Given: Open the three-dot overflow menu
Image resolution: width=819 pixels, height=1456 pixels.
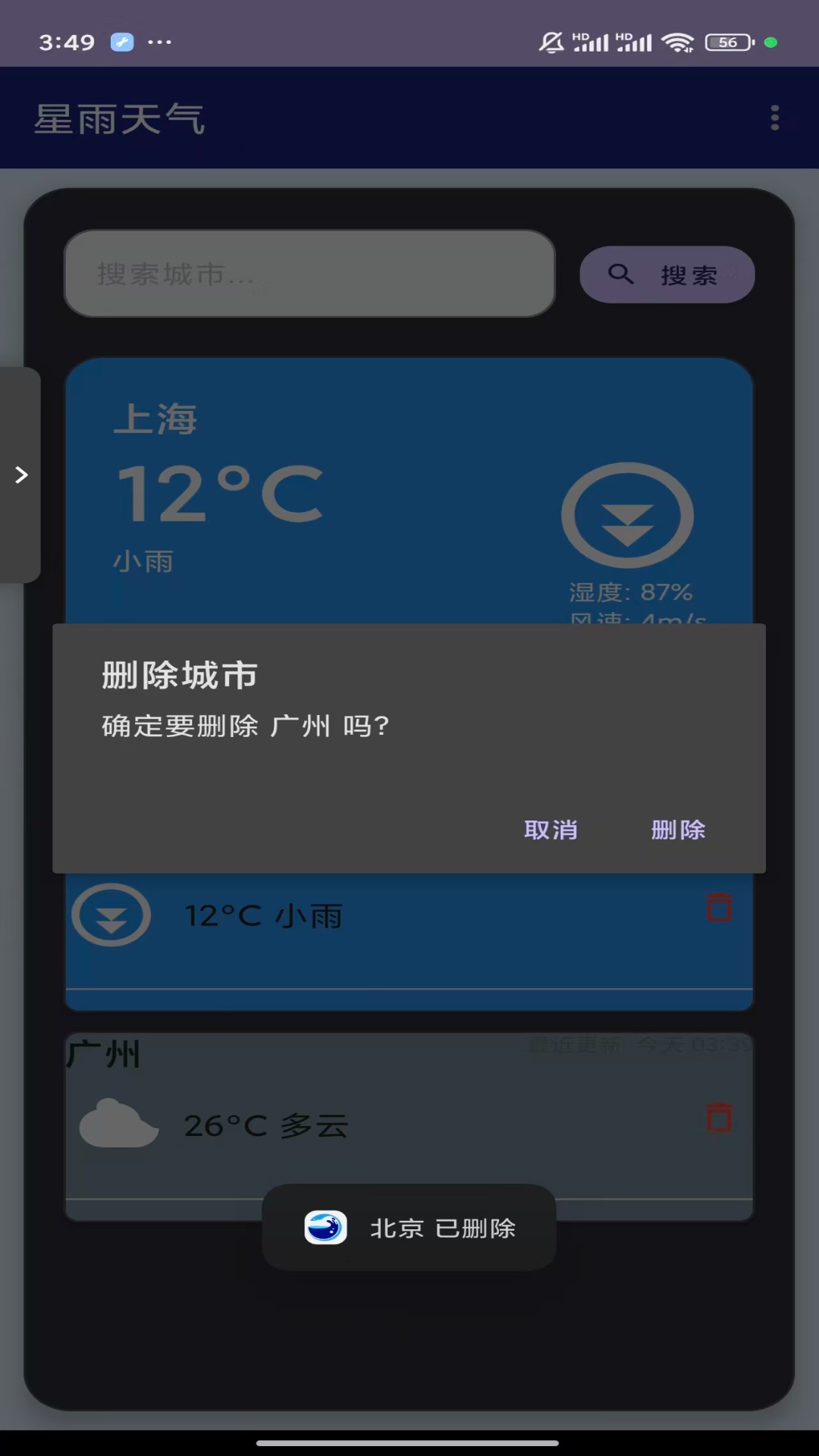Looking at the screenshot, I should coord(775,118).
